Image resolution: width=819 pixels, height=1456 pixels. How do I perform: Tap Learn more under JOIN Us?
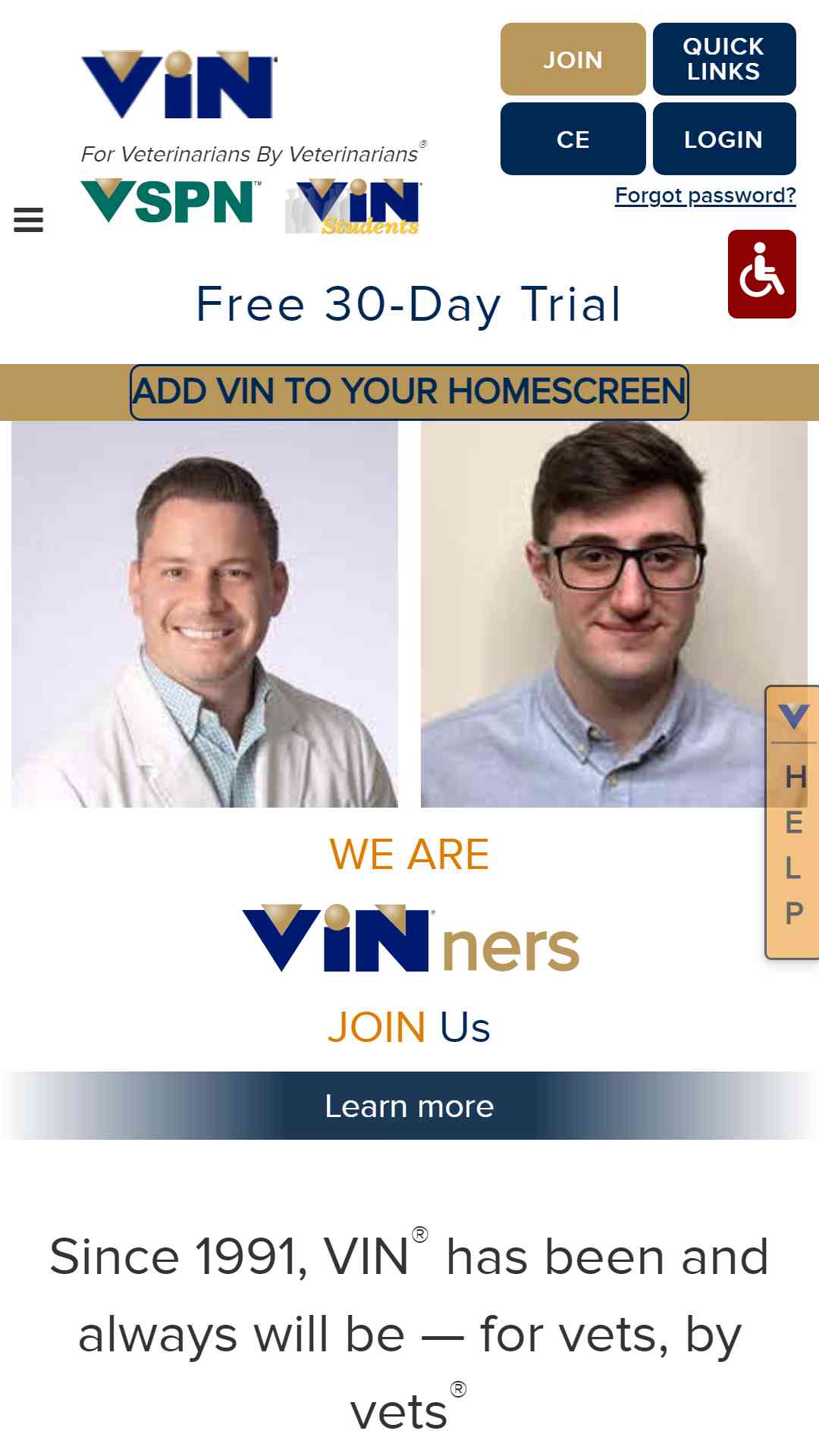409,1106
